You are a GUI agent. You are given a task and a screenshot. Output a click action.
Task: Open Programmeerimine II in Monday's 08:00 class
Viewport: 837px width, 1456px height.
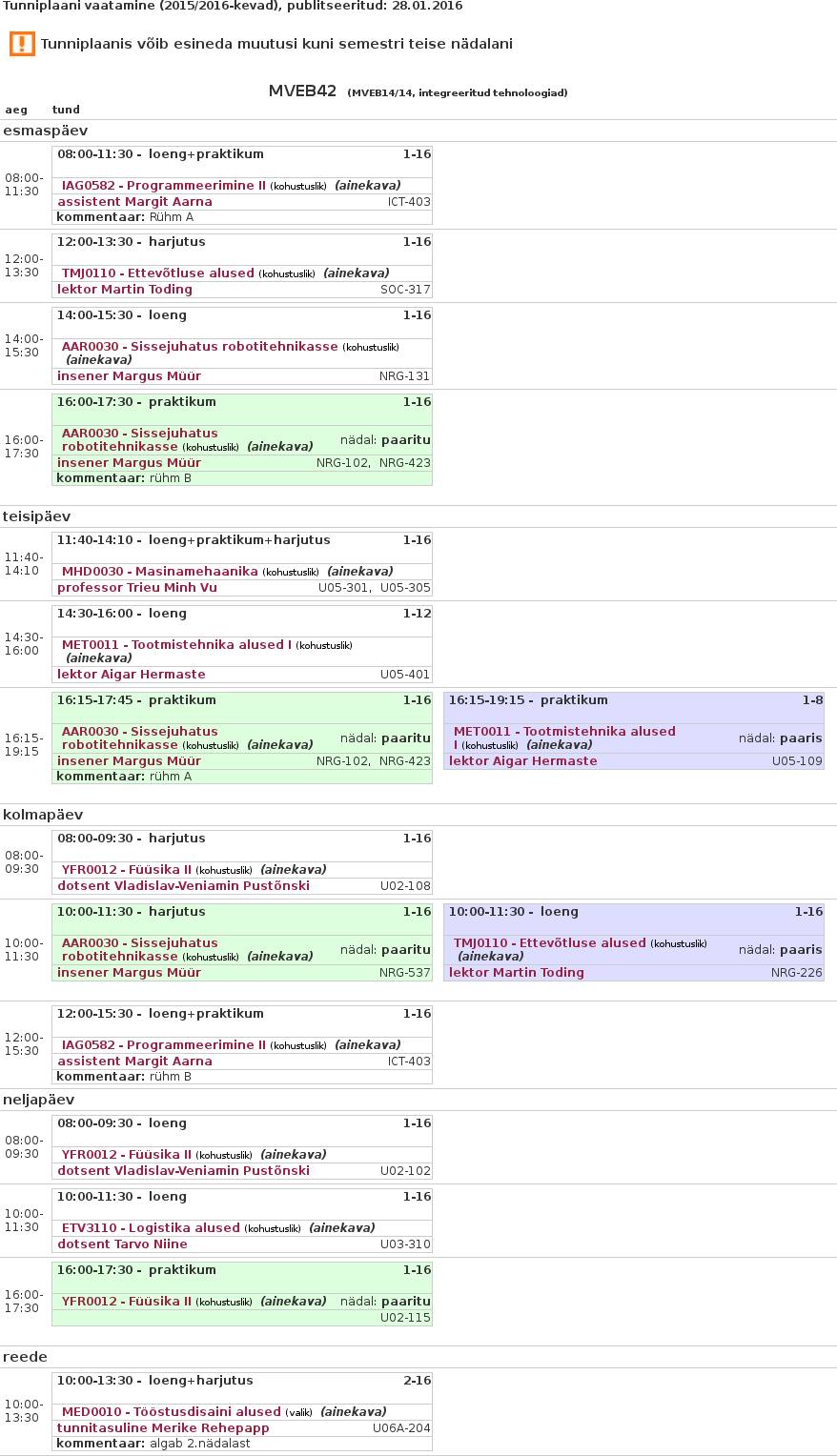click(163, 186)
